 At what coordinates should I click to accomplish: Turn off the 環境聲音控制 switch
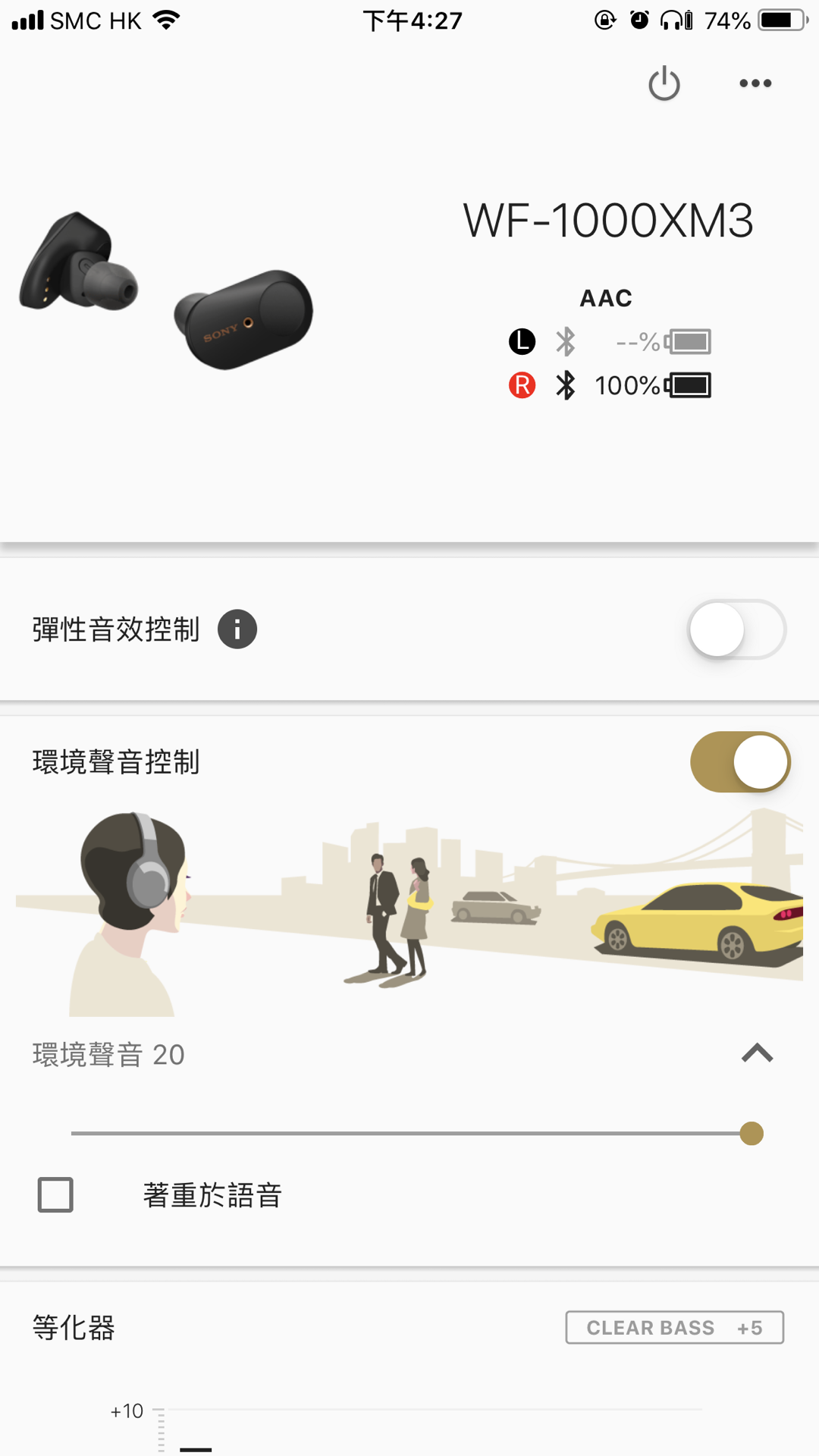point(740,762)
